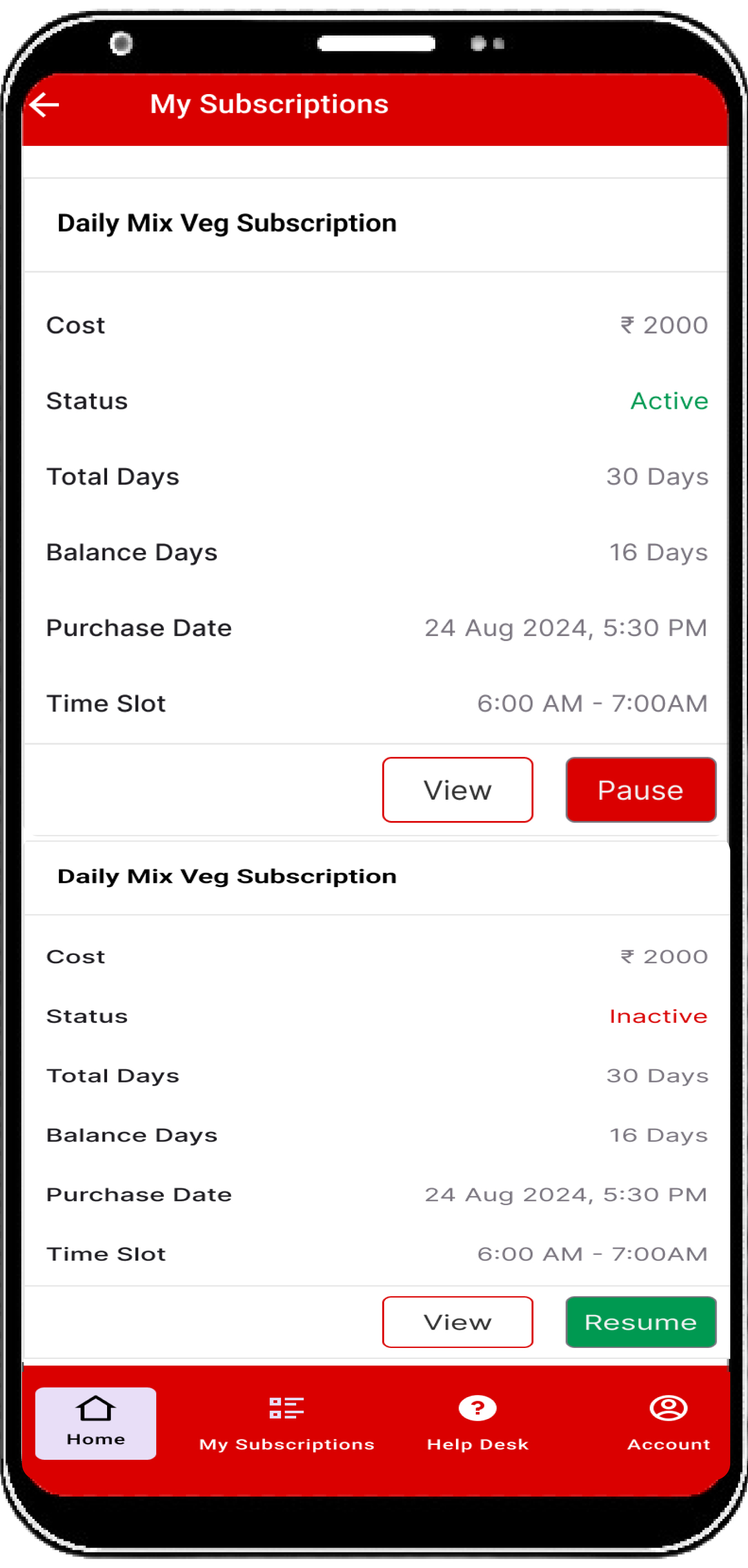Open the Help Desk tab
Viewport: 748px width, 1568px height.
pyautogui.click(x=477, y=1424)
